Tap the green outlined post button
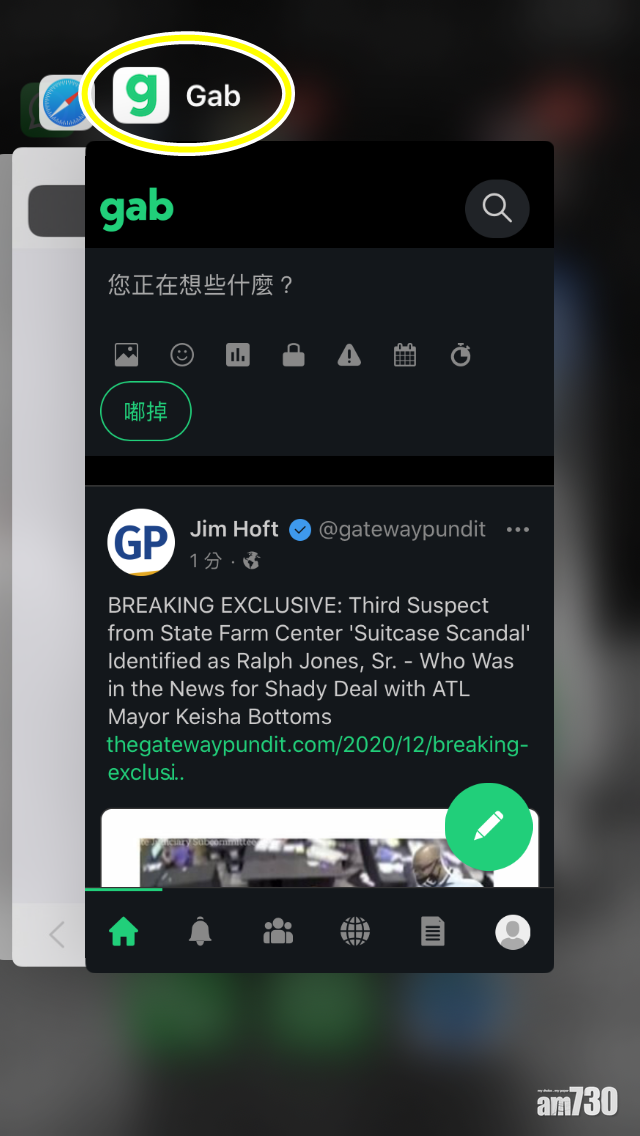The width and height of the screenshot is (640, 1136). coord(146,411)
